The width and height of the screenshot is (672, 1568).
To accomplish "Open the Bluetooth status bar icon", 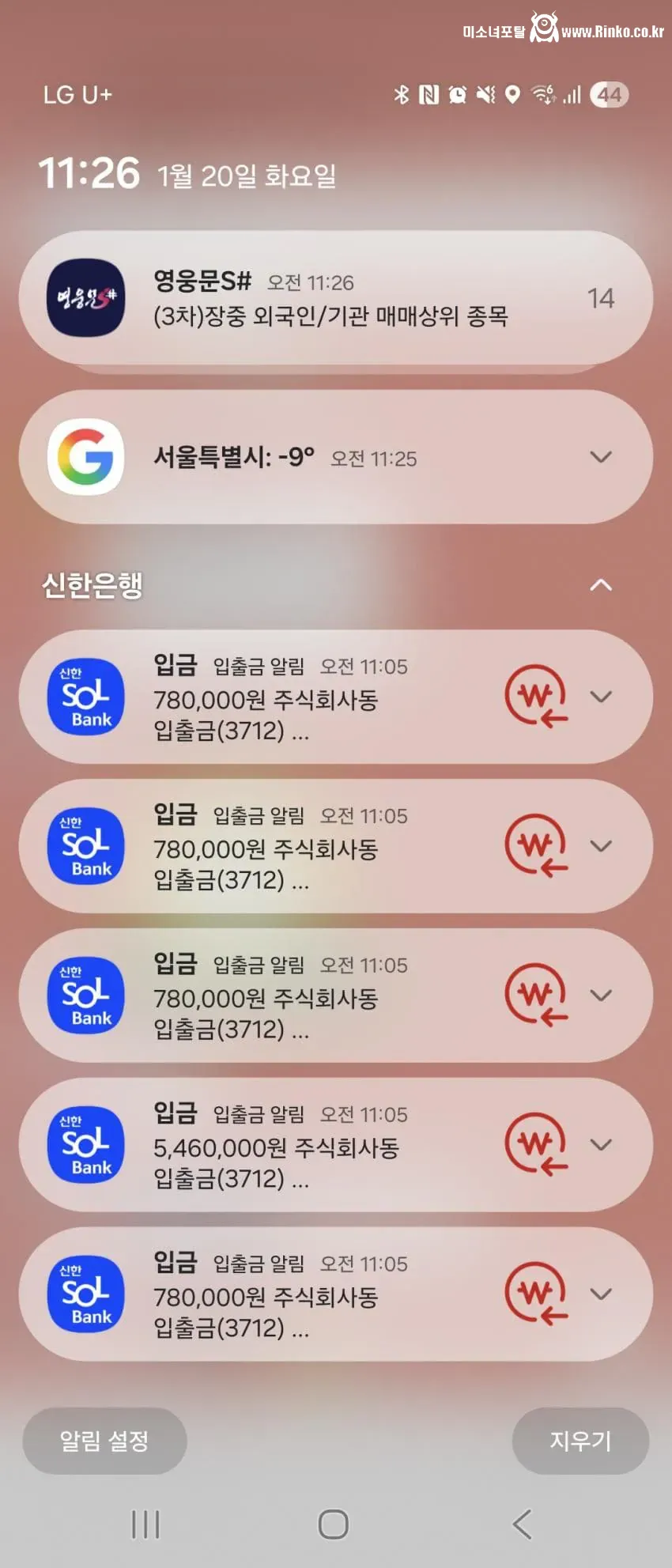I will [402, 94].
